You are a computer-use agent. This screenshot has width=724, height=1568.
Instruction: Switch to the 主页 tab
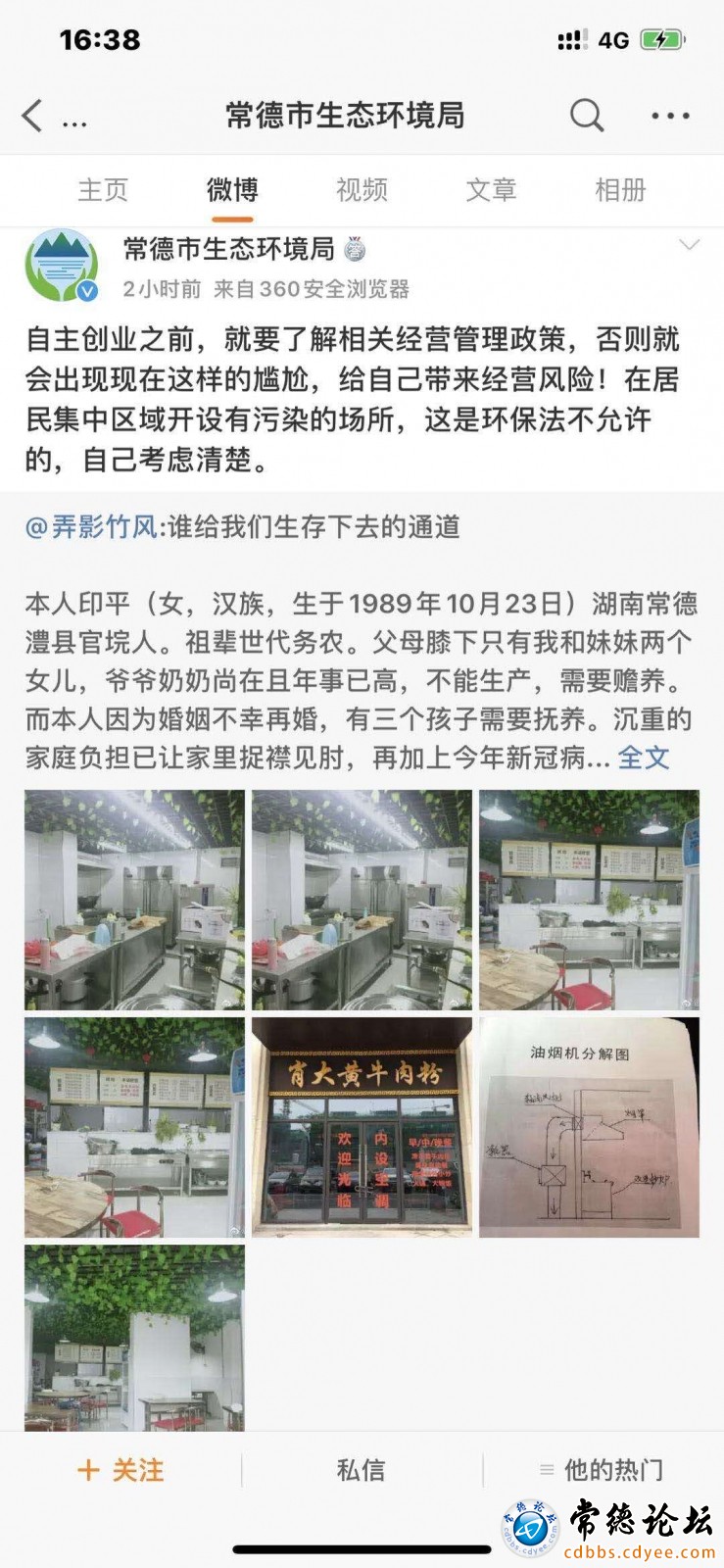tap(103, 189)
